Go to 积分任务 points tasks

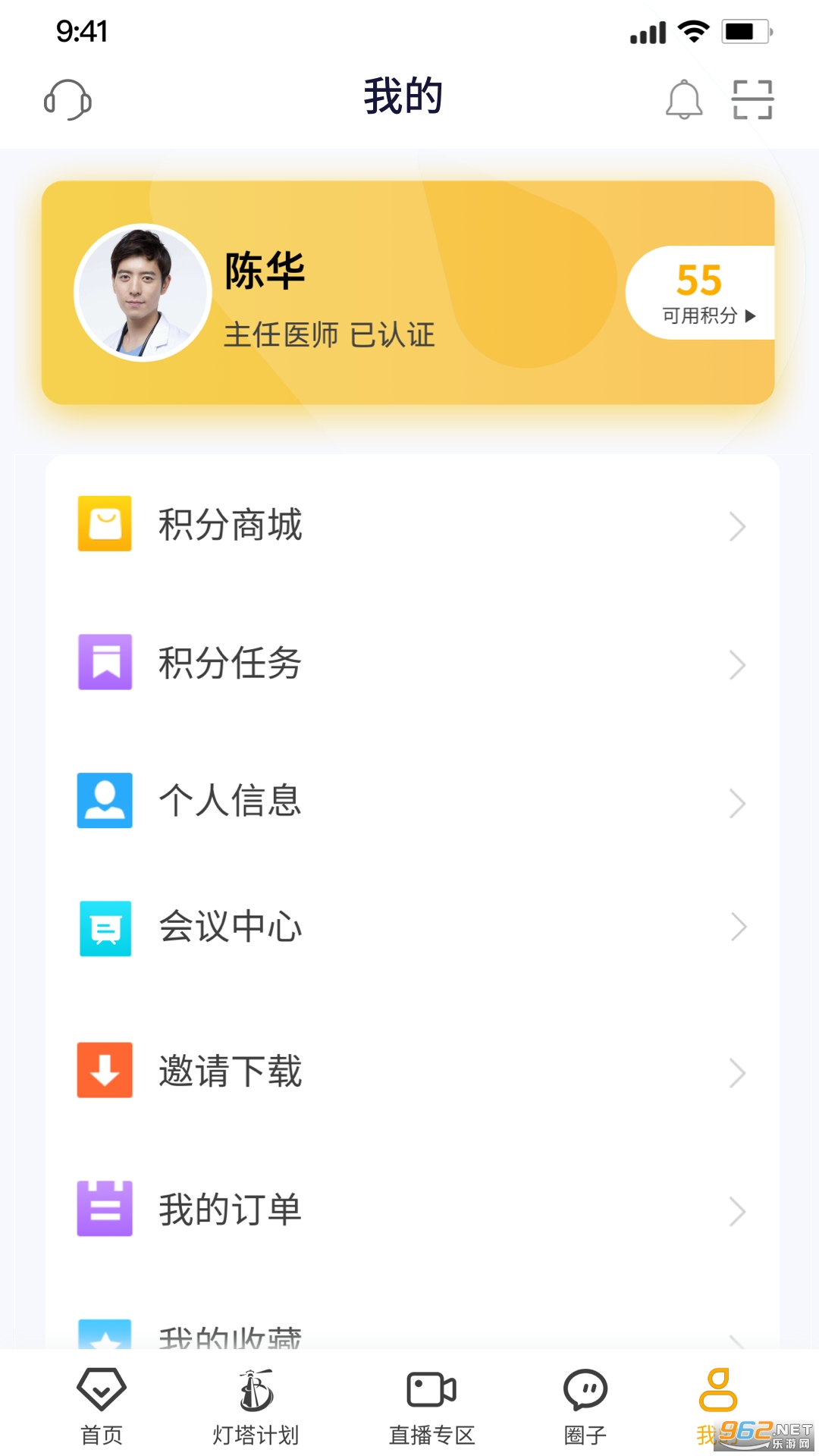coord(412,663)
